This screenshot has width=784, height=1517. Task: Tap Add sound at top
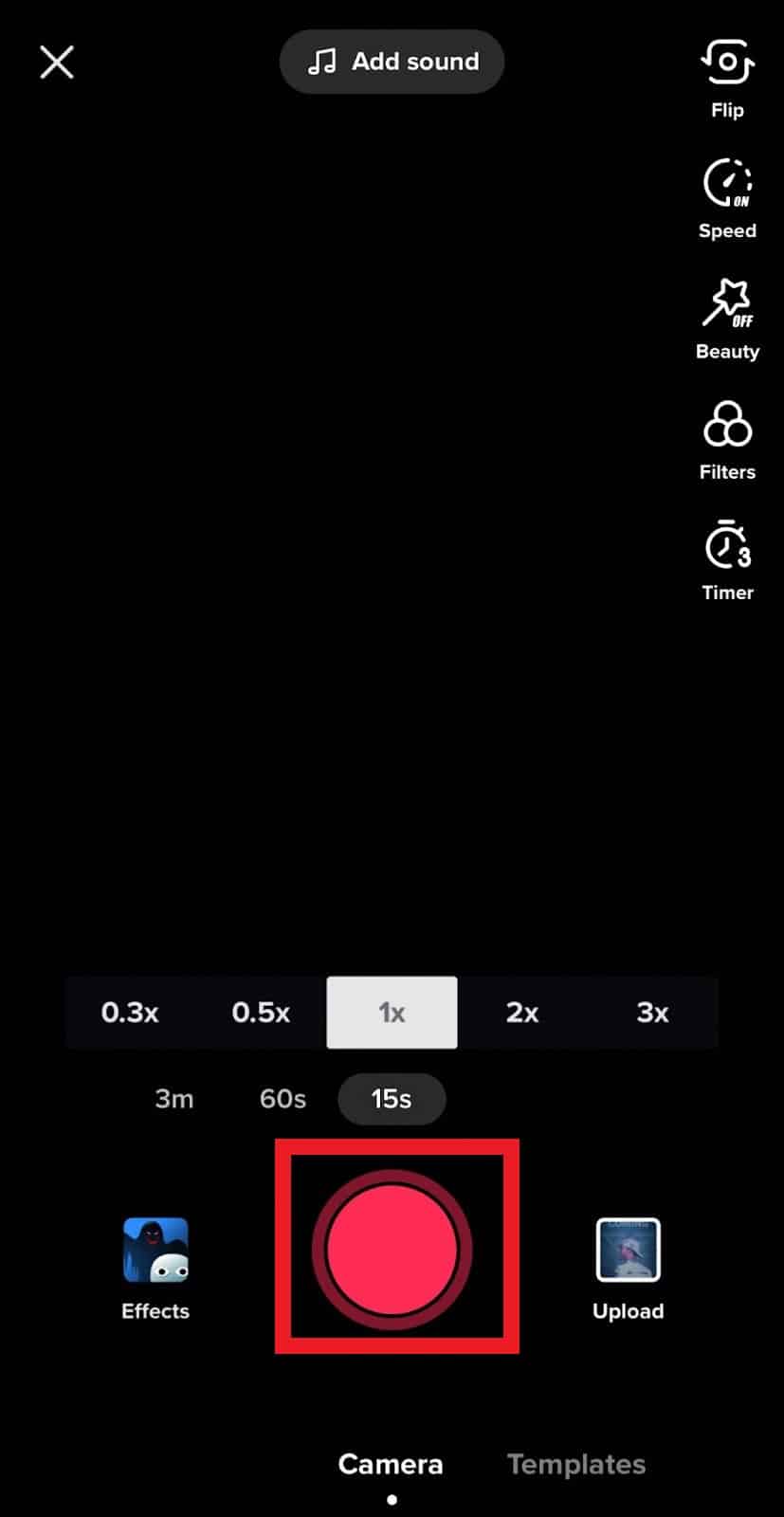392,62
